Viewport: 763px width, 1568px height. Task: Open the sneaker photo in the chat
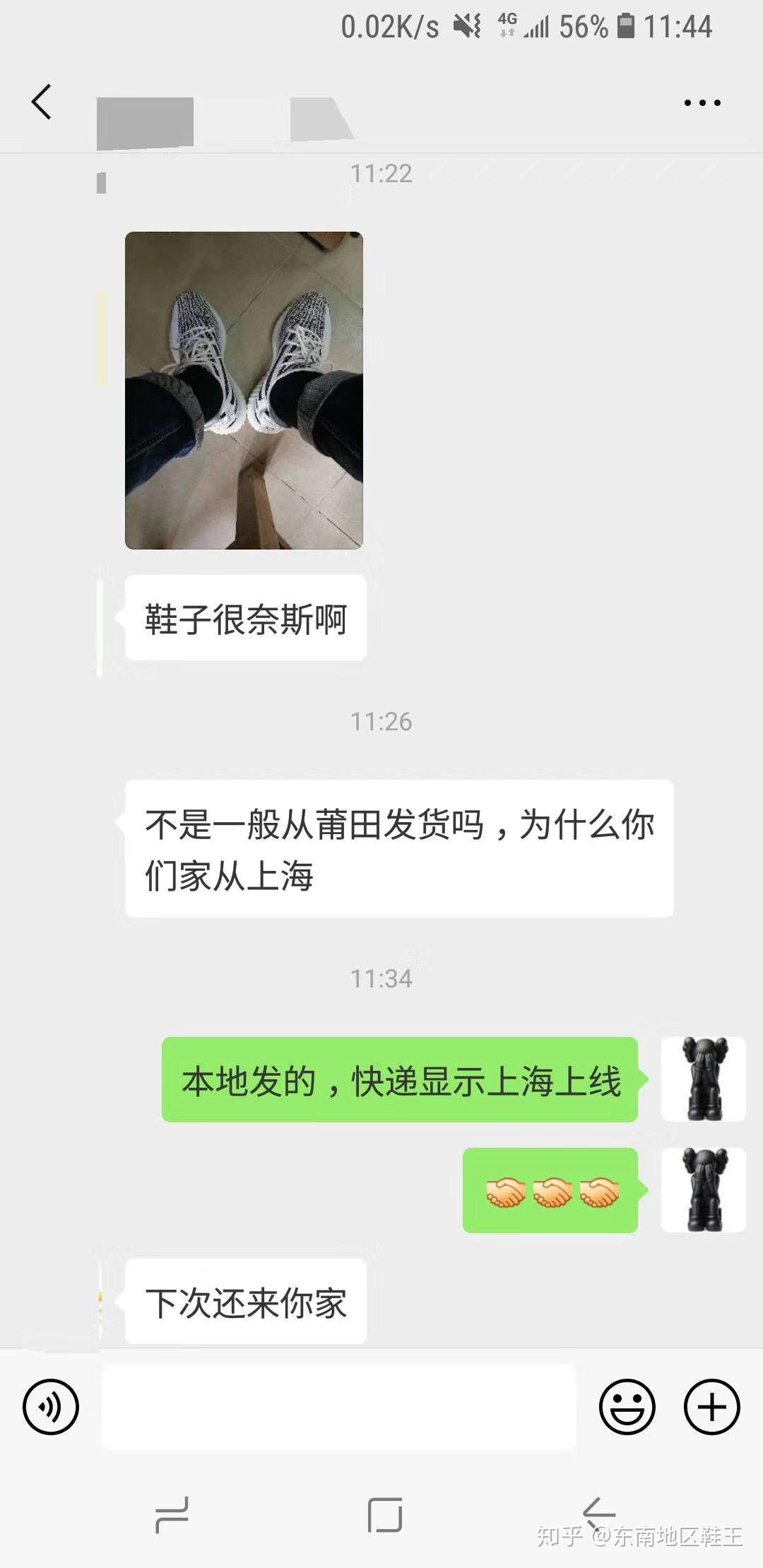tap(244, 390)
